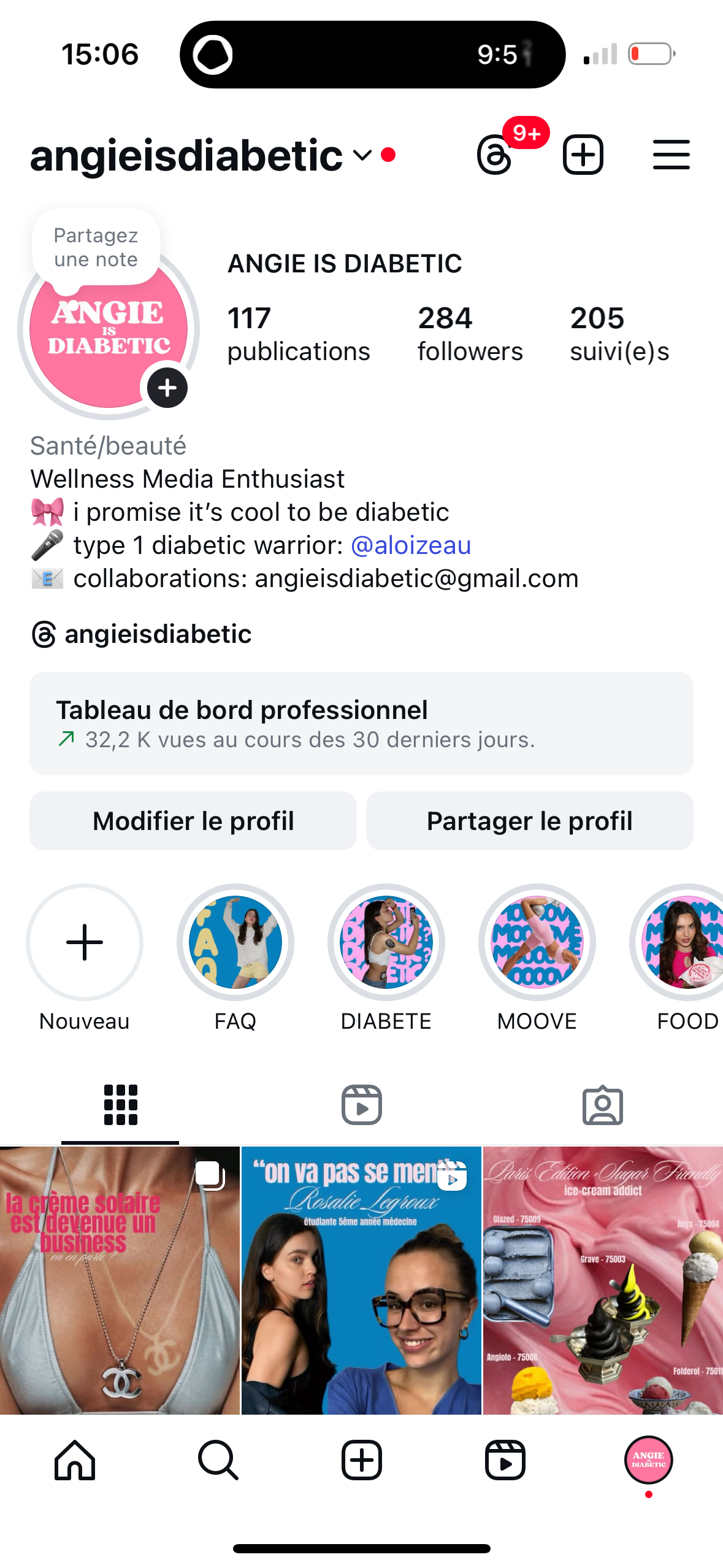723x1568 pixels.
Task: Tap the create new post plus icon in header
Action: [x=583, y=155]
